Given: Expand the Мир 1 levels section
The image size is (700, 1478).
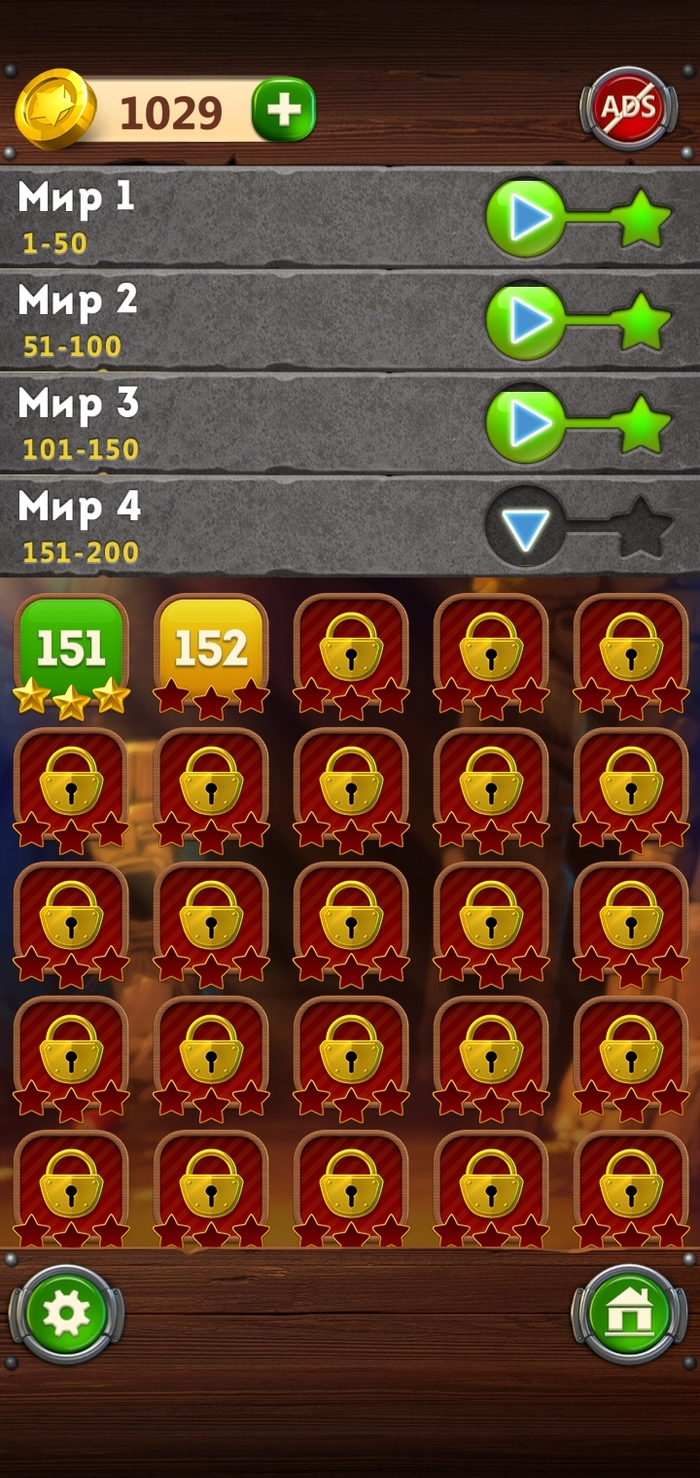Looking at the screenshot, I should 525,218.
